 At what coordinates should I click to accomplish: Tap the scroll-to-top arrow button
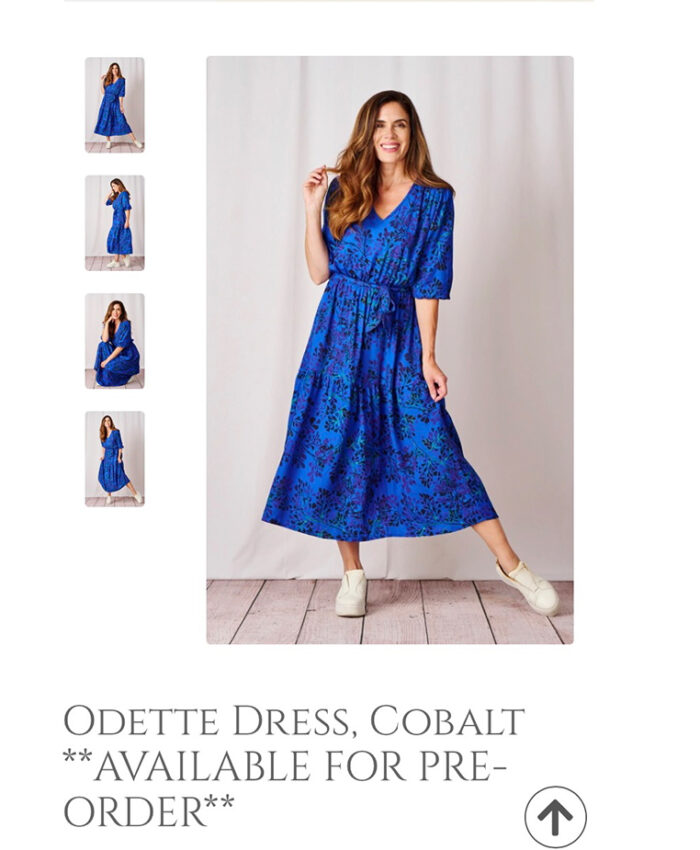click(555, 817)
